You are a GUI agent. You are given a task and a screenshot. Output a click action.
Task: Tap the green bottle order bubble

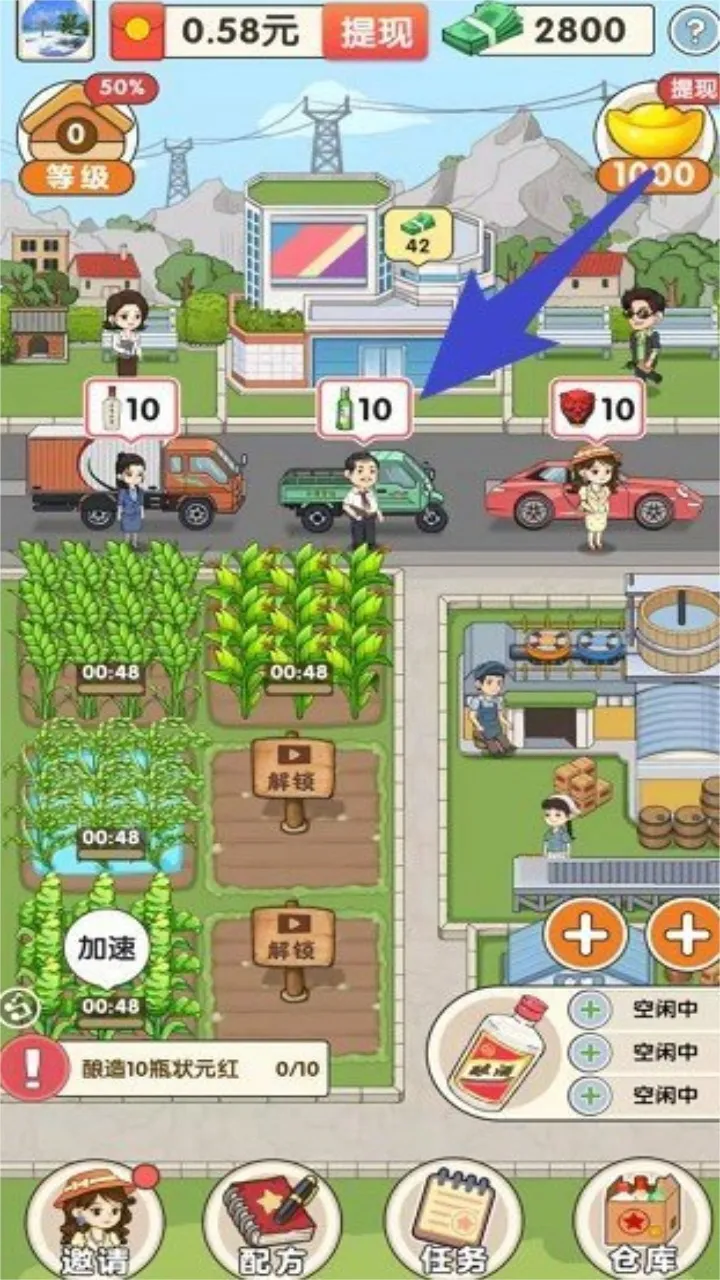click(x=364, y=409)
